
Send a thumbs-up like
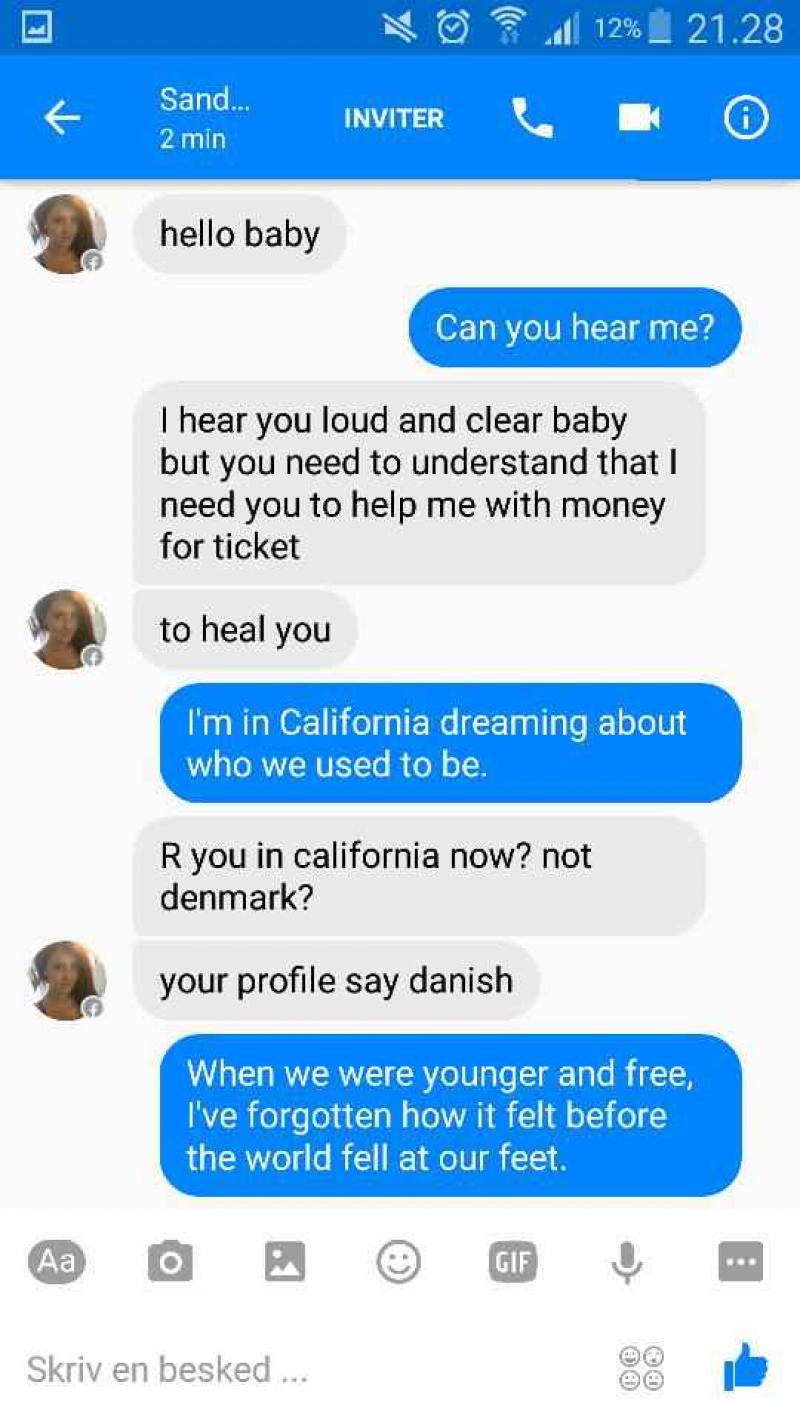pos(745,1367)
